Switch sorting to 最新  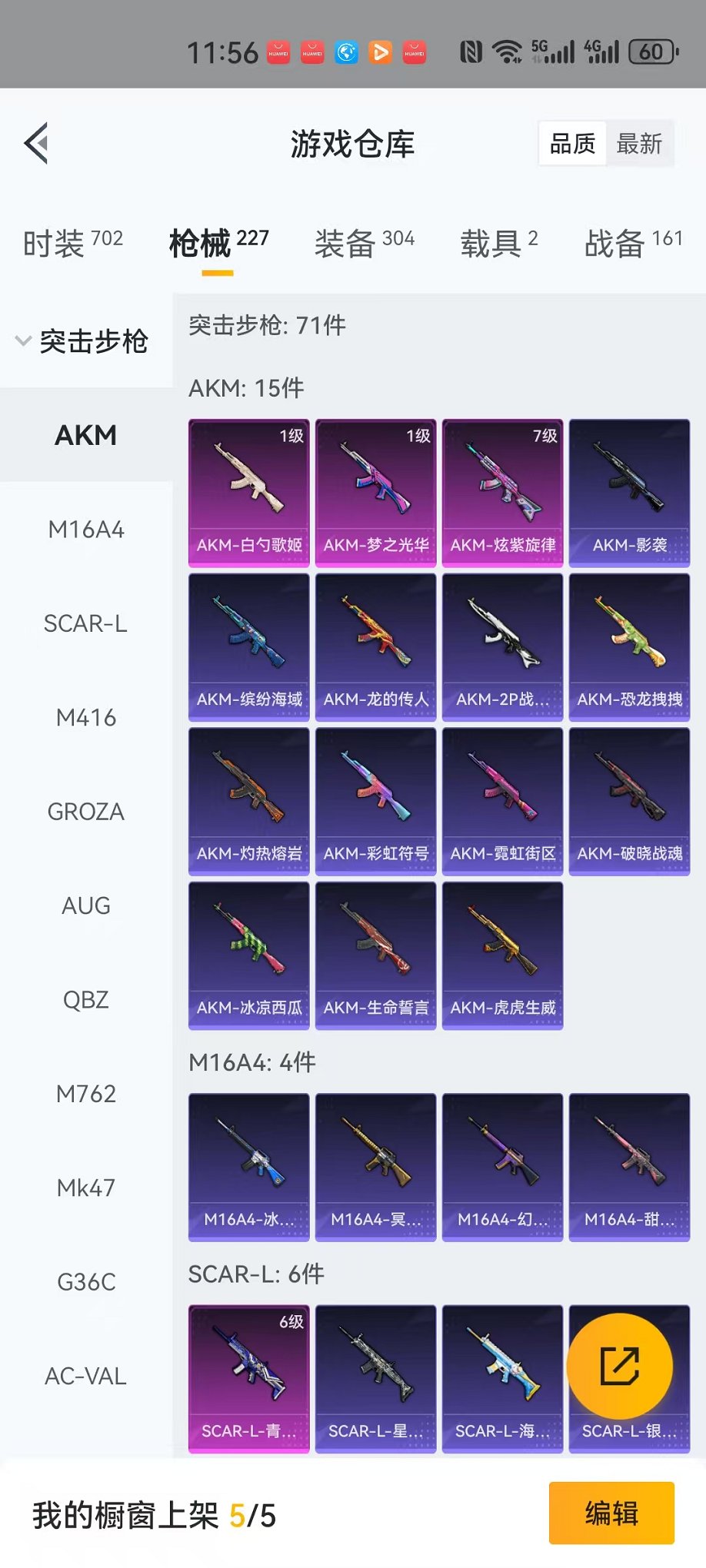pyautogui.click(x=639, y=144)
